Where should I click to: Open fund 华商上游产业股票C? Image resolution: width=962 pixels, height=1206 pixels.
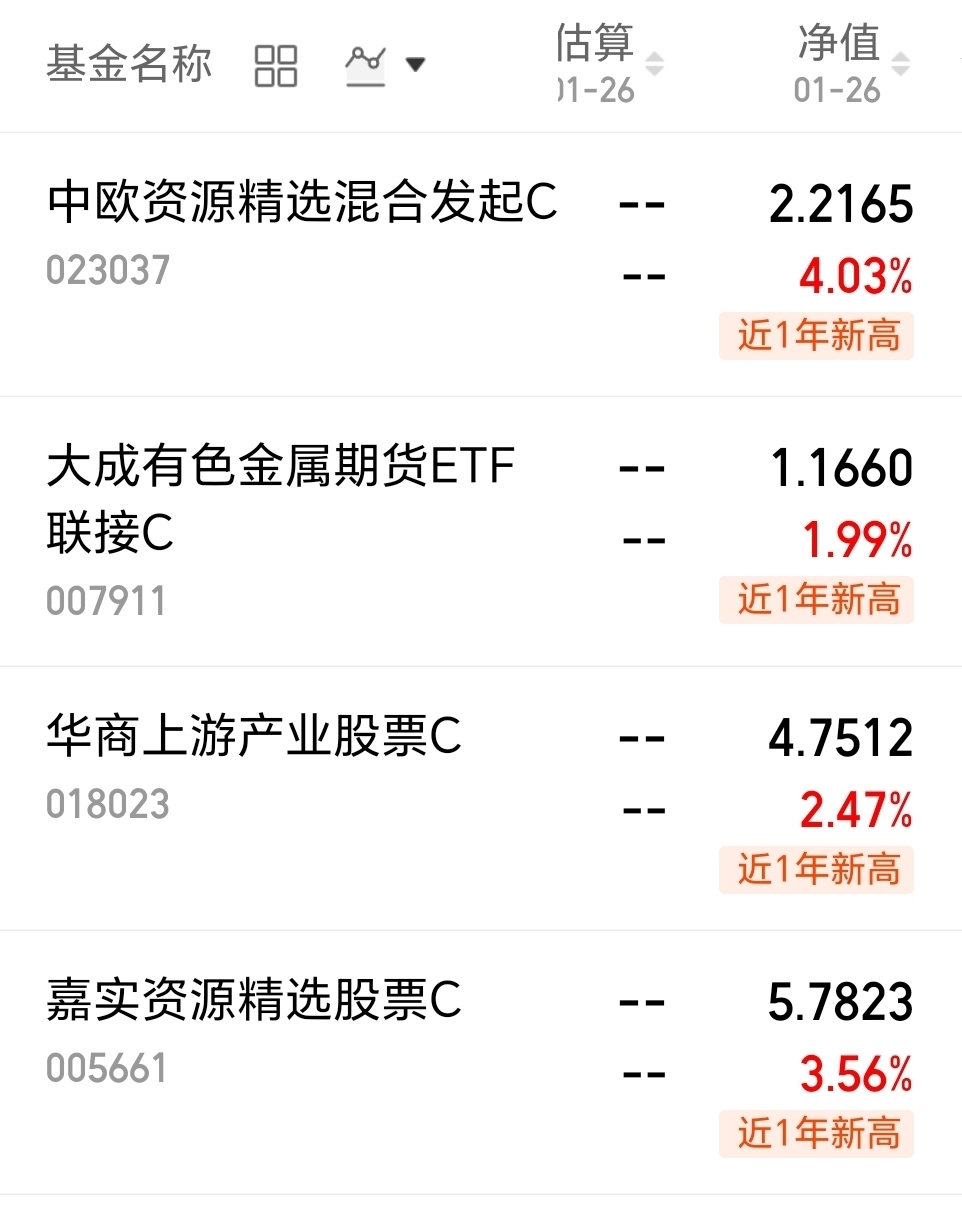tap(481, 799)
